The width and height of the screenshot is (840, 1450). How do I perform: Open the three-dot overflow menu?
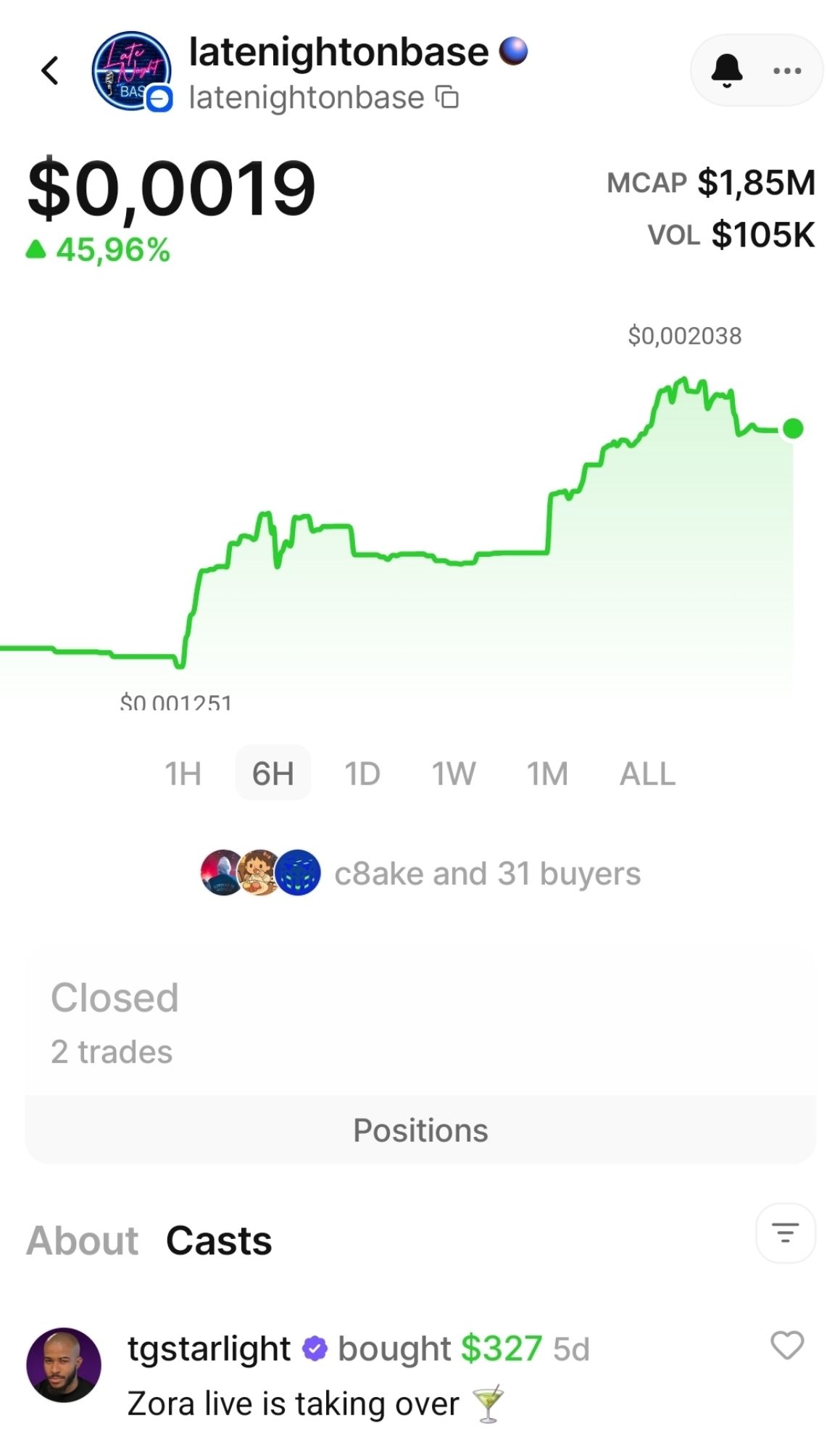(787, 70)
